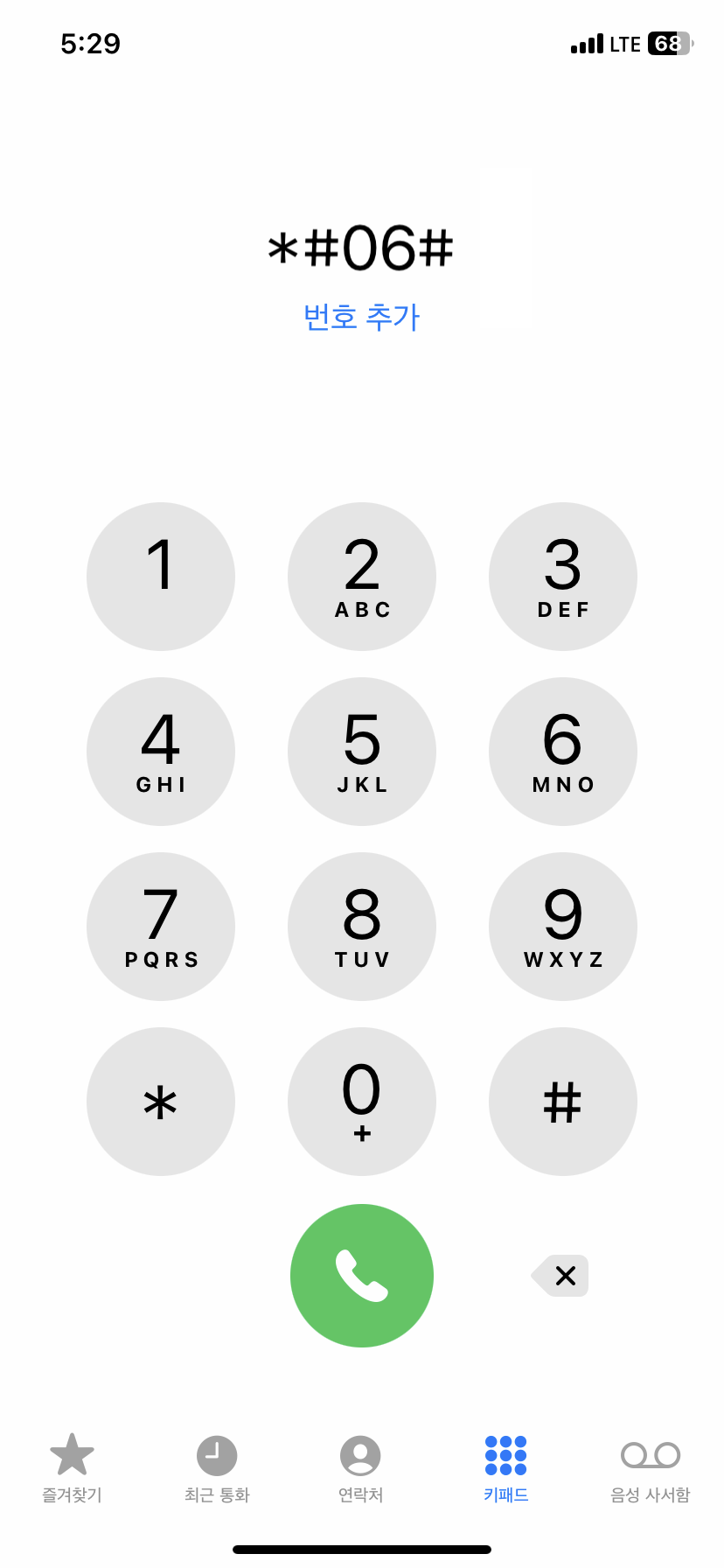724x1568 pixels.
Task: Delete the last entered digit
Action: [x=561, y=1276]
